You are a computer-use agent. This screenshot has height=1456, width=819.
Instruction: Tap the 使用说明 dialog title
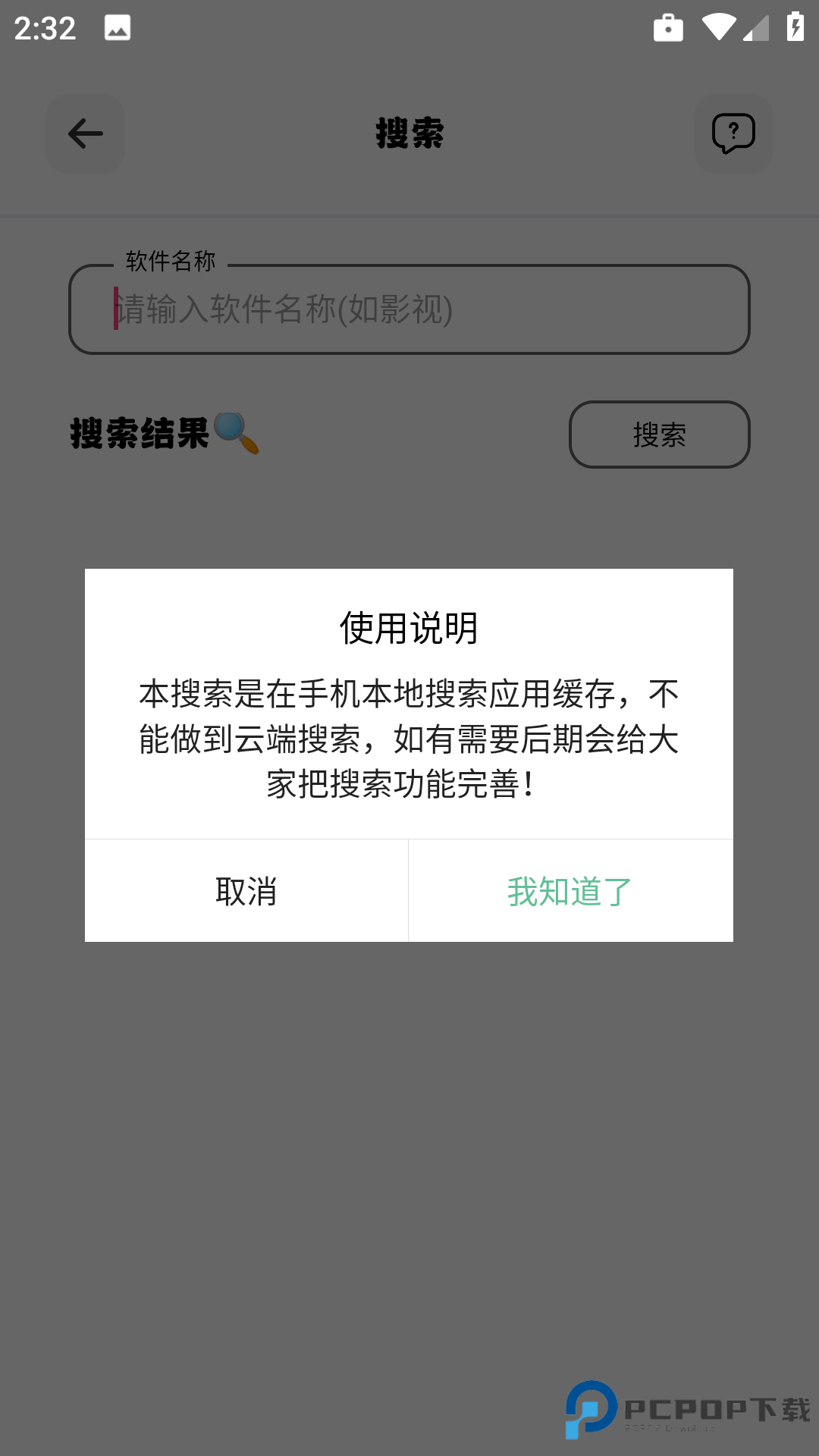pos(409,628)
